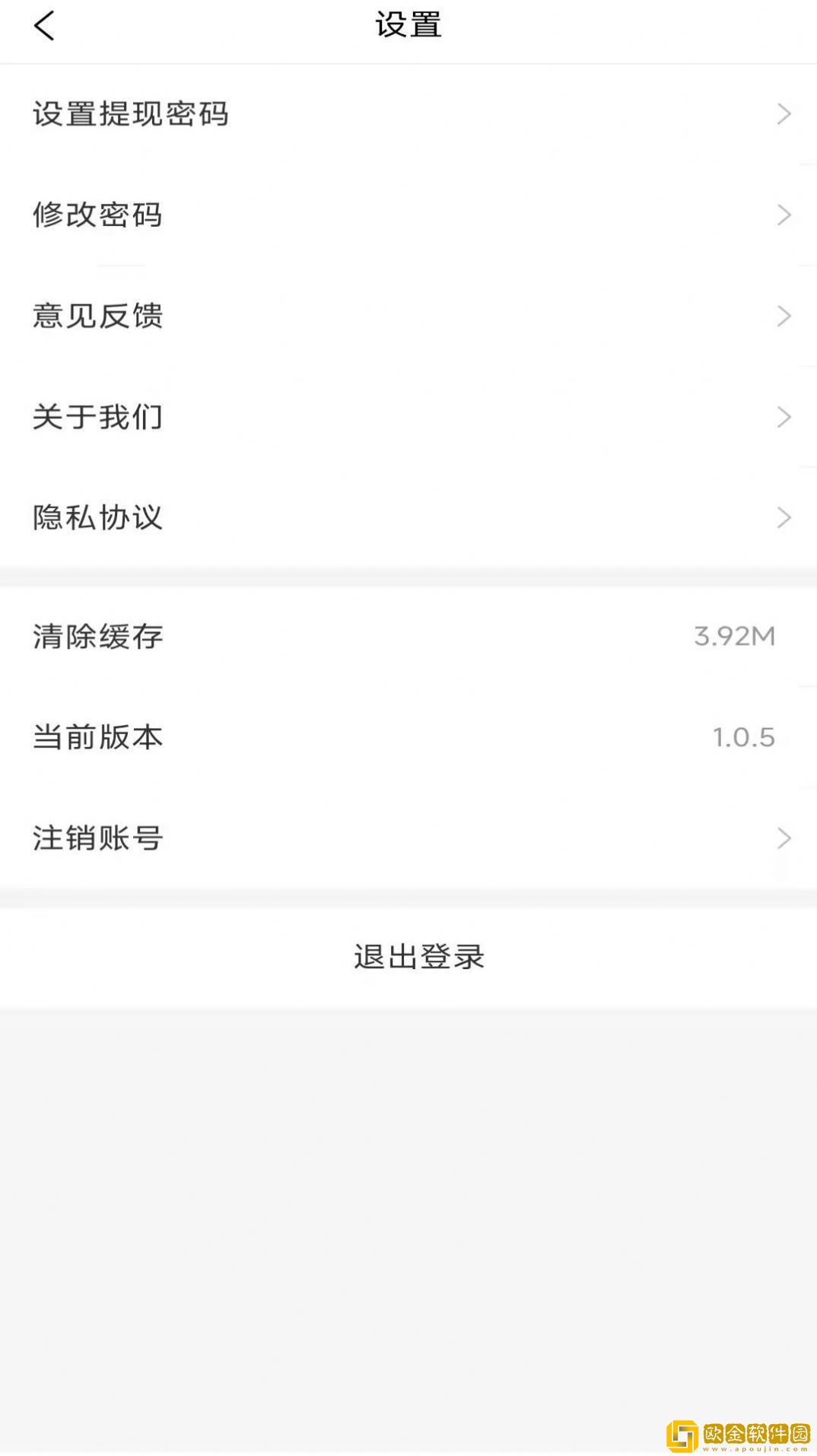Expand the chevron beside 修改密码
The height and width of the screenshot is (1456, 817).
click(x=784, y=215)
